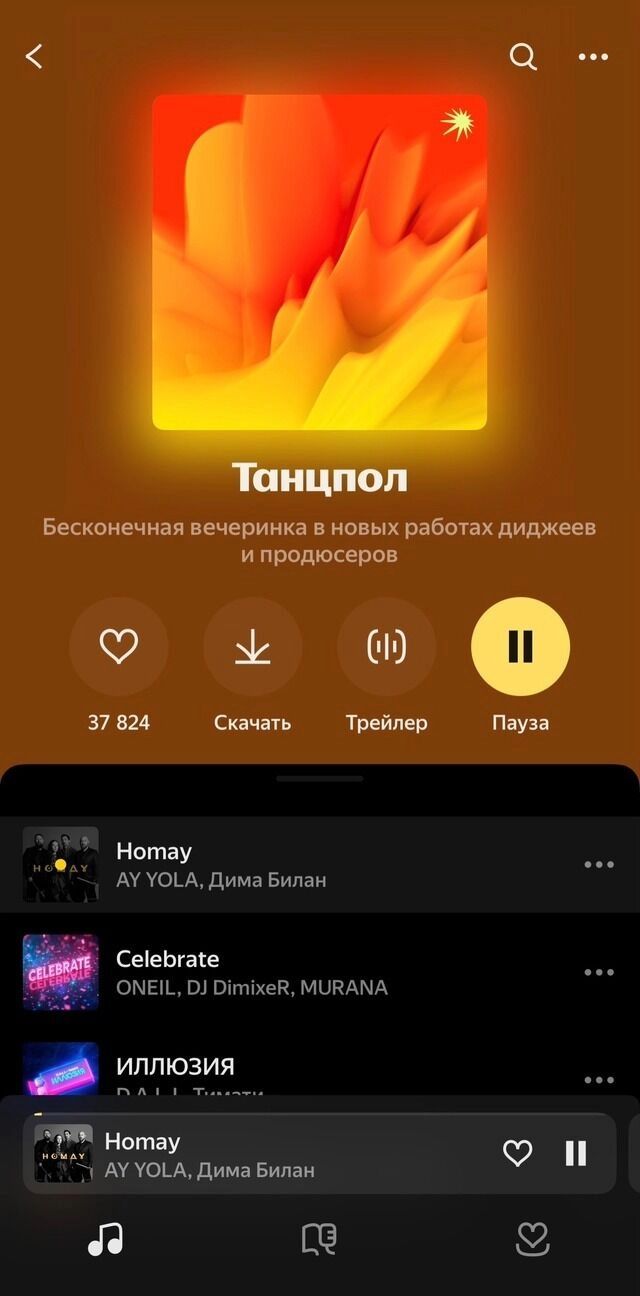This screenshot has width=640, height=1296.
Task: Open options for the ИЛЛЮЗИЯ track
Action: coord(598,1080)
